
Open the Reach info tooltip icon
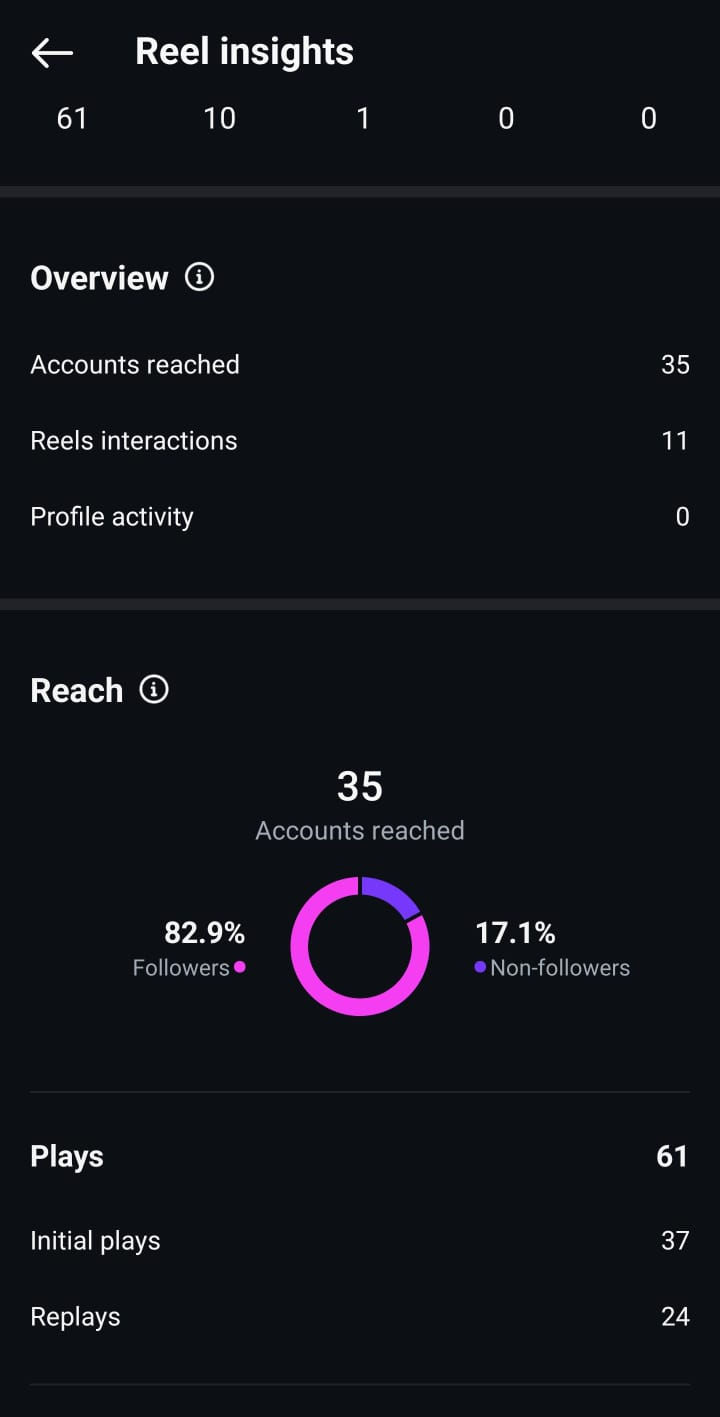pos(153,689)
